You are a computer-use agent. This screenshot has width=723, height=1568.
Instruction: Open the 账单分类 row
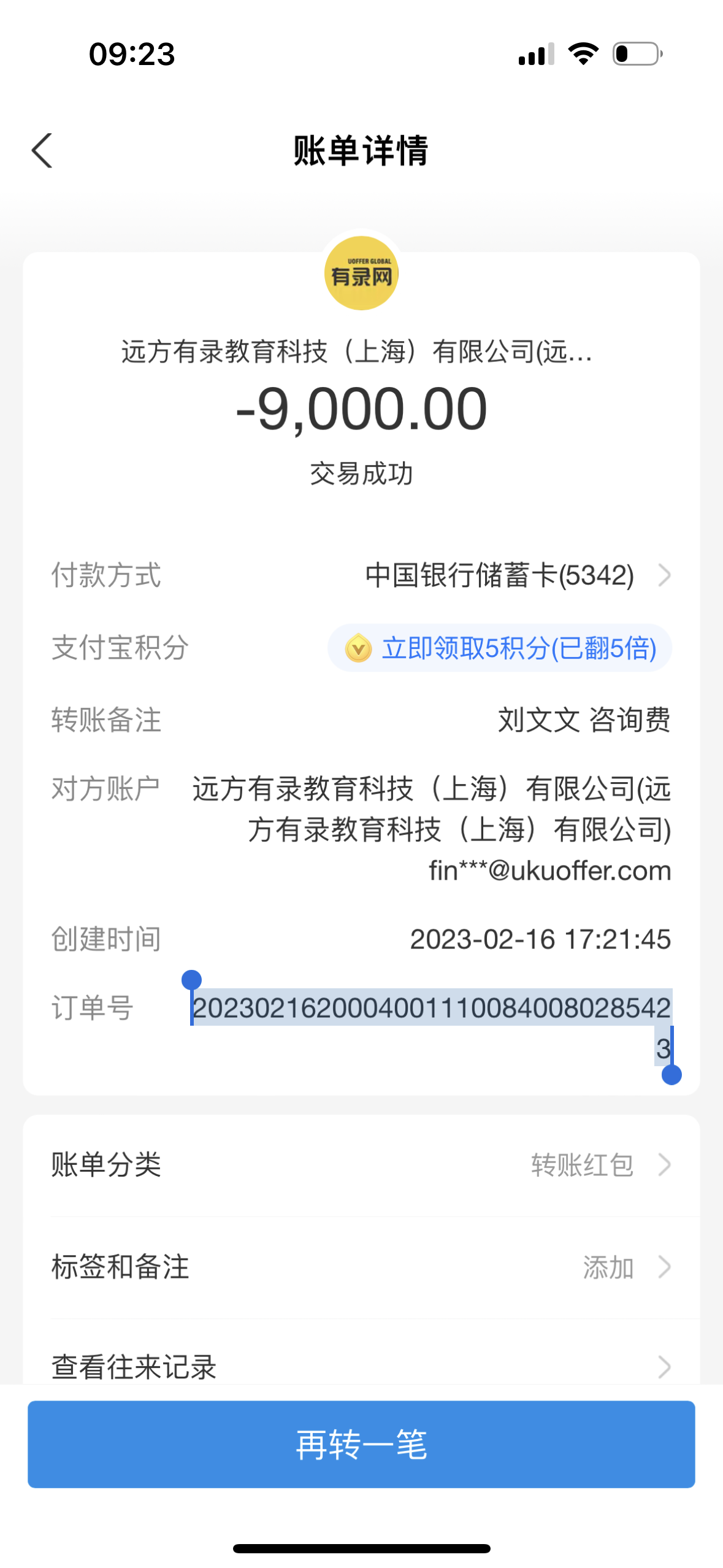click(x=361, y=1164)
